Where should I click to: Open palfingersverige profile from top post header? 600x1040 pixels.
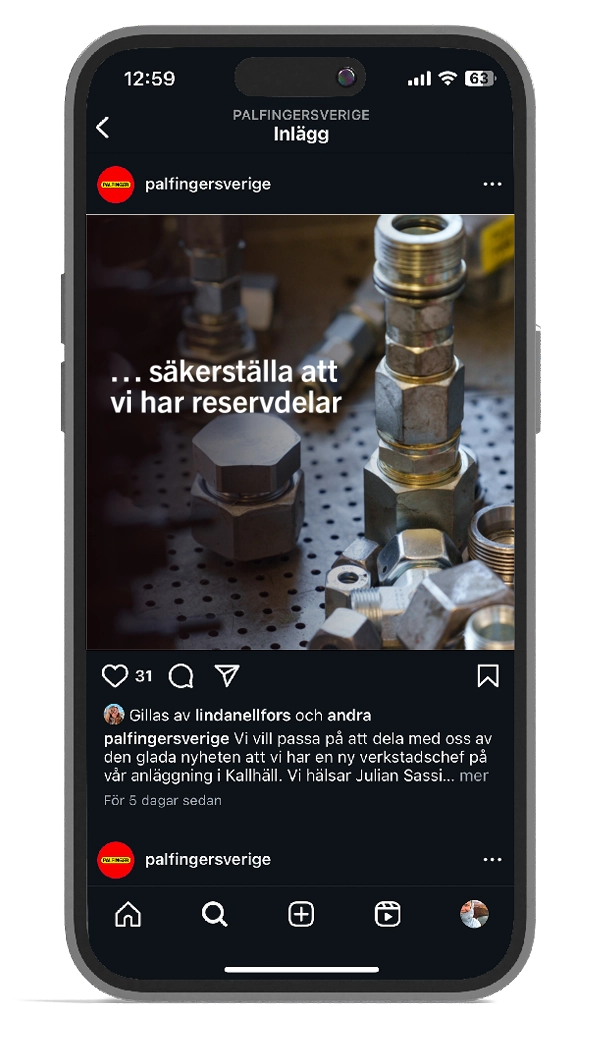(x=207, y=185)
